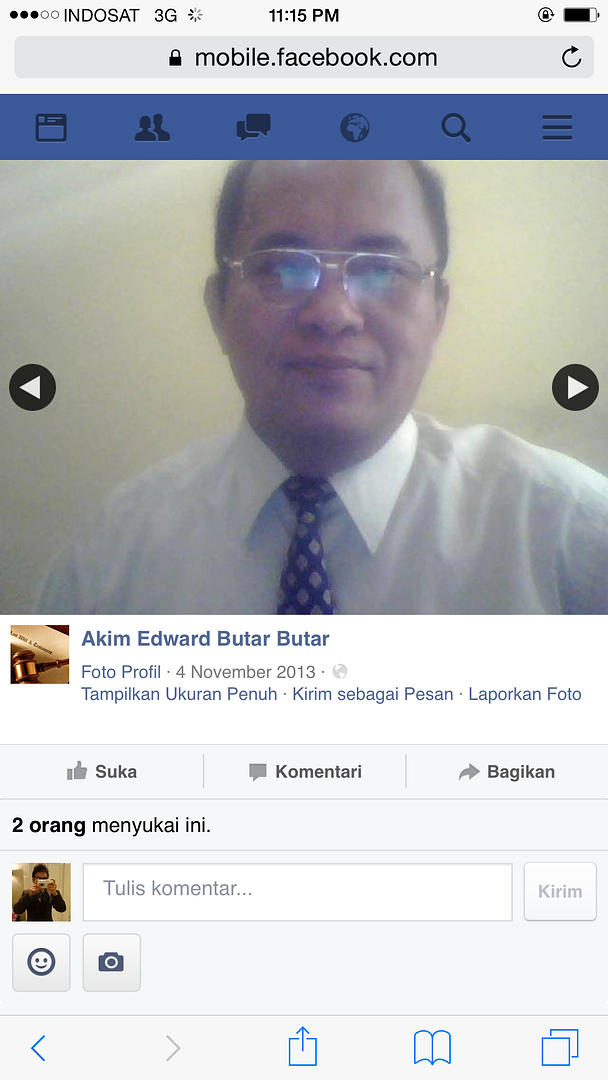Open Akim Edward Butar Butar's profile
608x1080 pixels.
[205, 639]
